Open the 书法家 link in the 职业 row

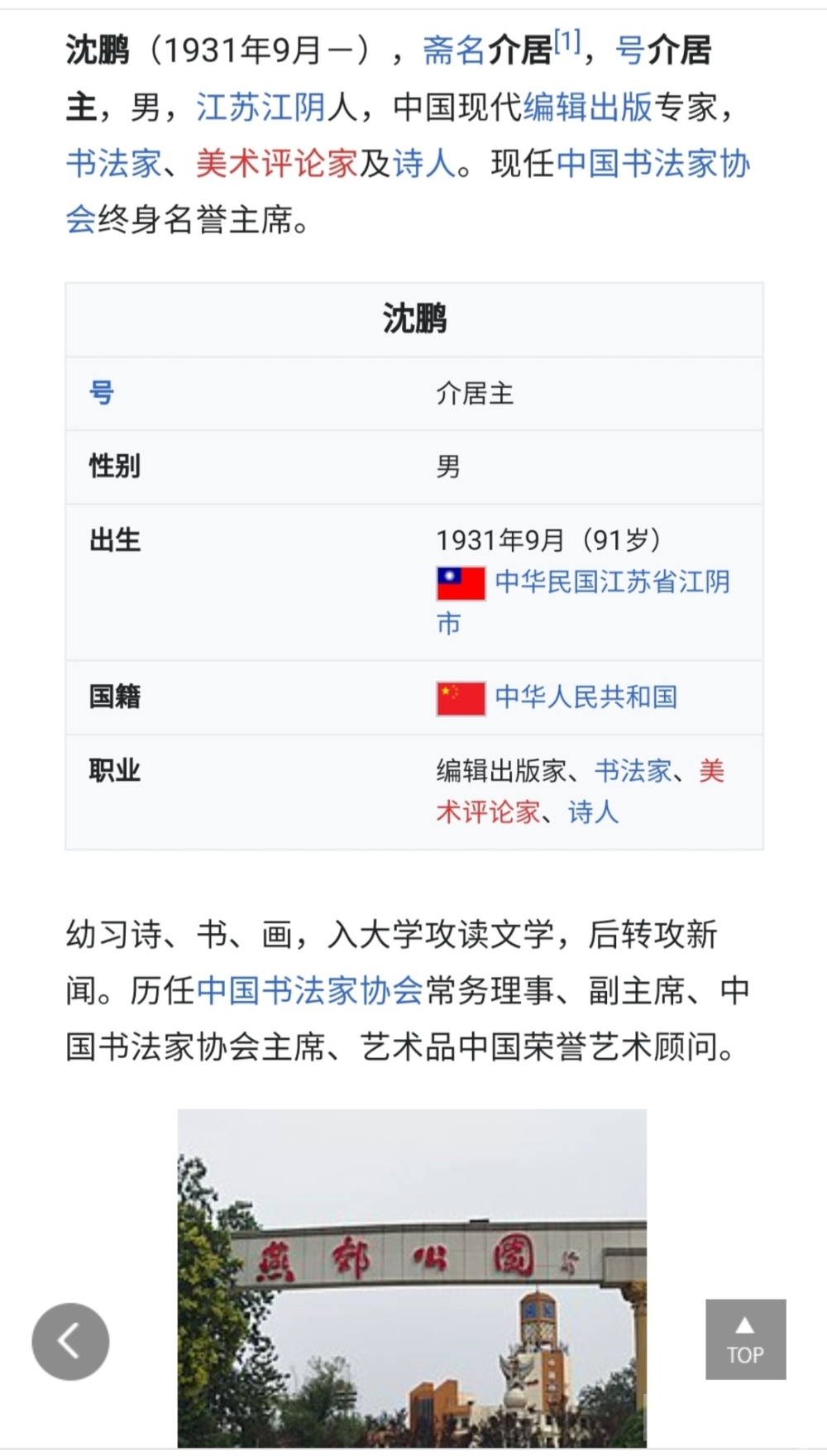coord(633,771)
